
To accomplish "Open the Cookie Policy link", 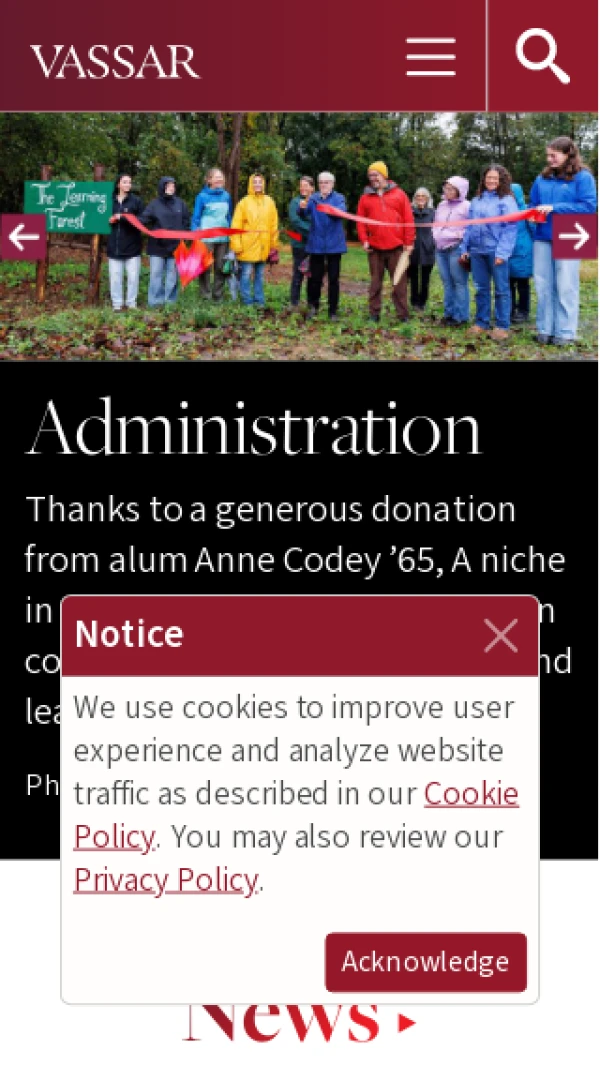I will [x=471, y=794].
